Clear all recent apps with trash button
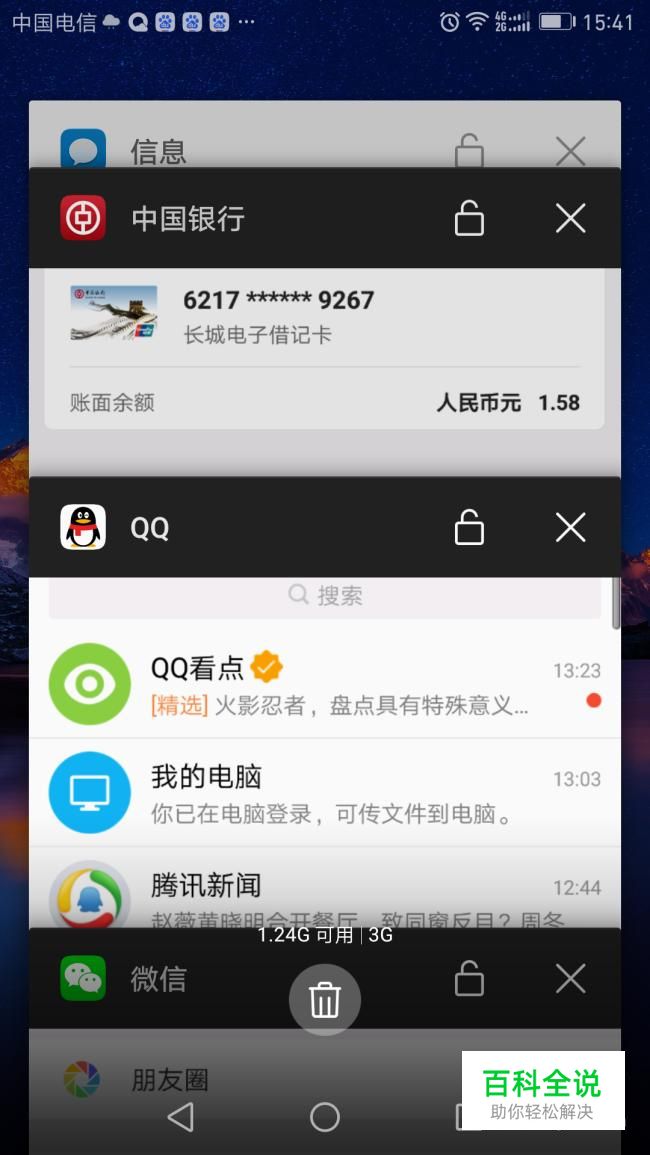 click(x=325, y=999)
